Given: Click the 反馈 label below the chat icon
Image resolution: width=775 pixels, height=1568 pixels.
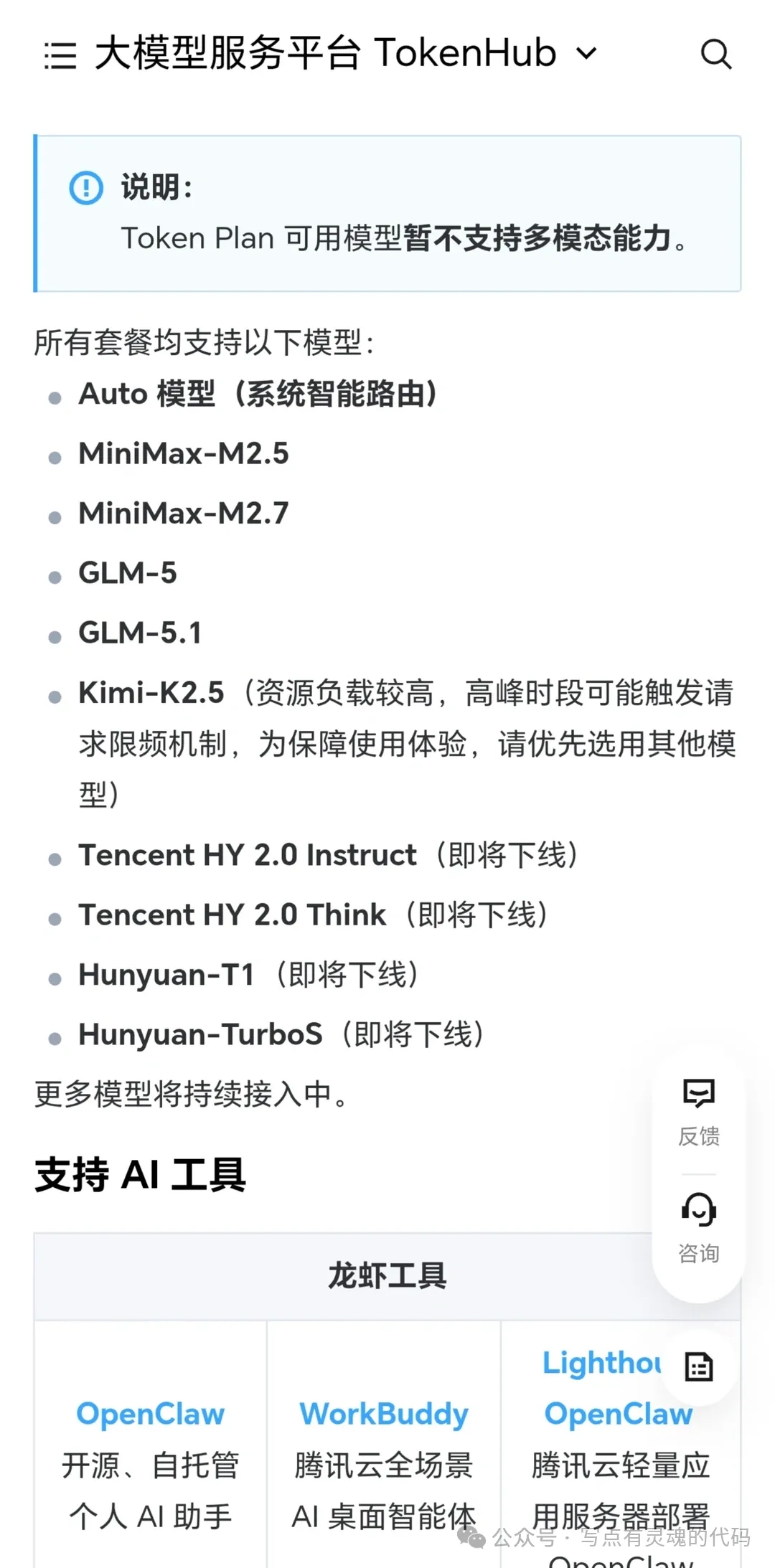Looking at the screenshot, I should point(698,1137).
